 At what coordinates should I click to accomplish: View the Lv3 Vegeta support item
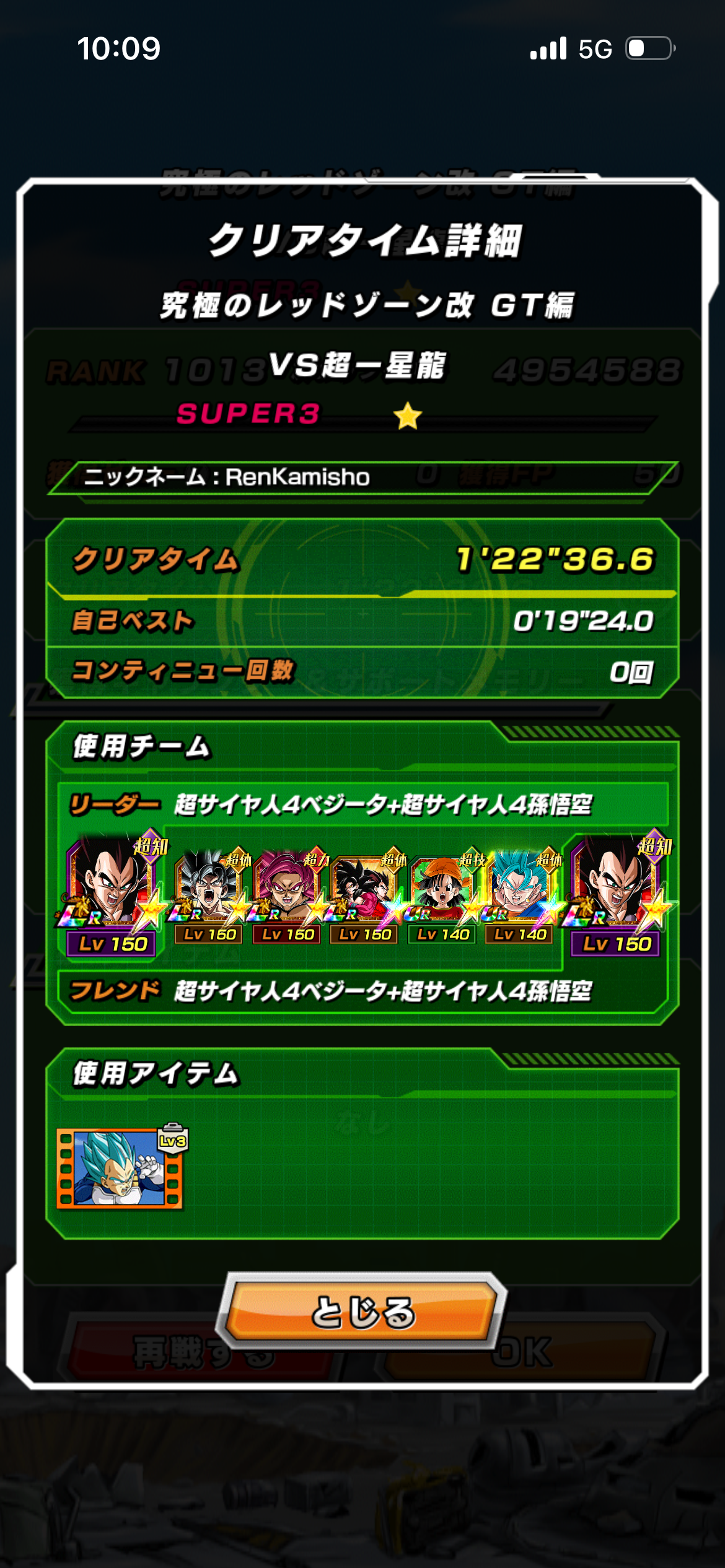click(120, 1168)
